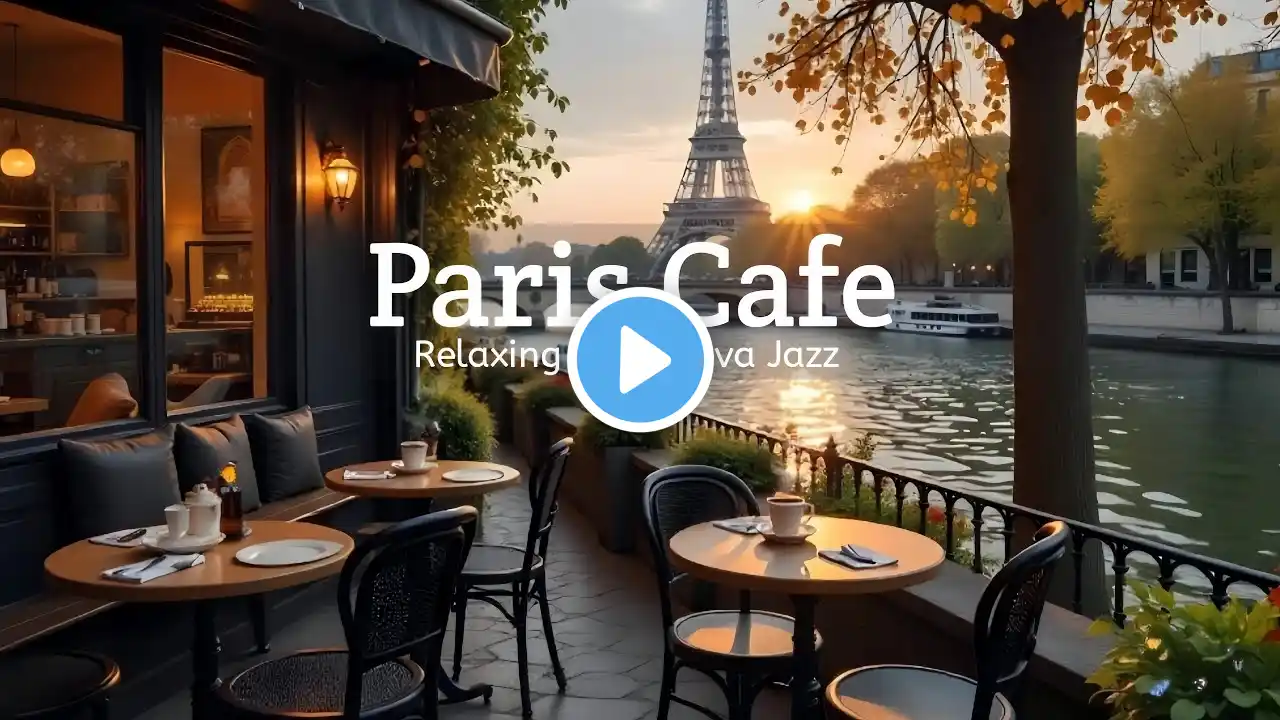Play the Paris Cafe jazz video
The image size is (1280, 720).
click(640, 360)
